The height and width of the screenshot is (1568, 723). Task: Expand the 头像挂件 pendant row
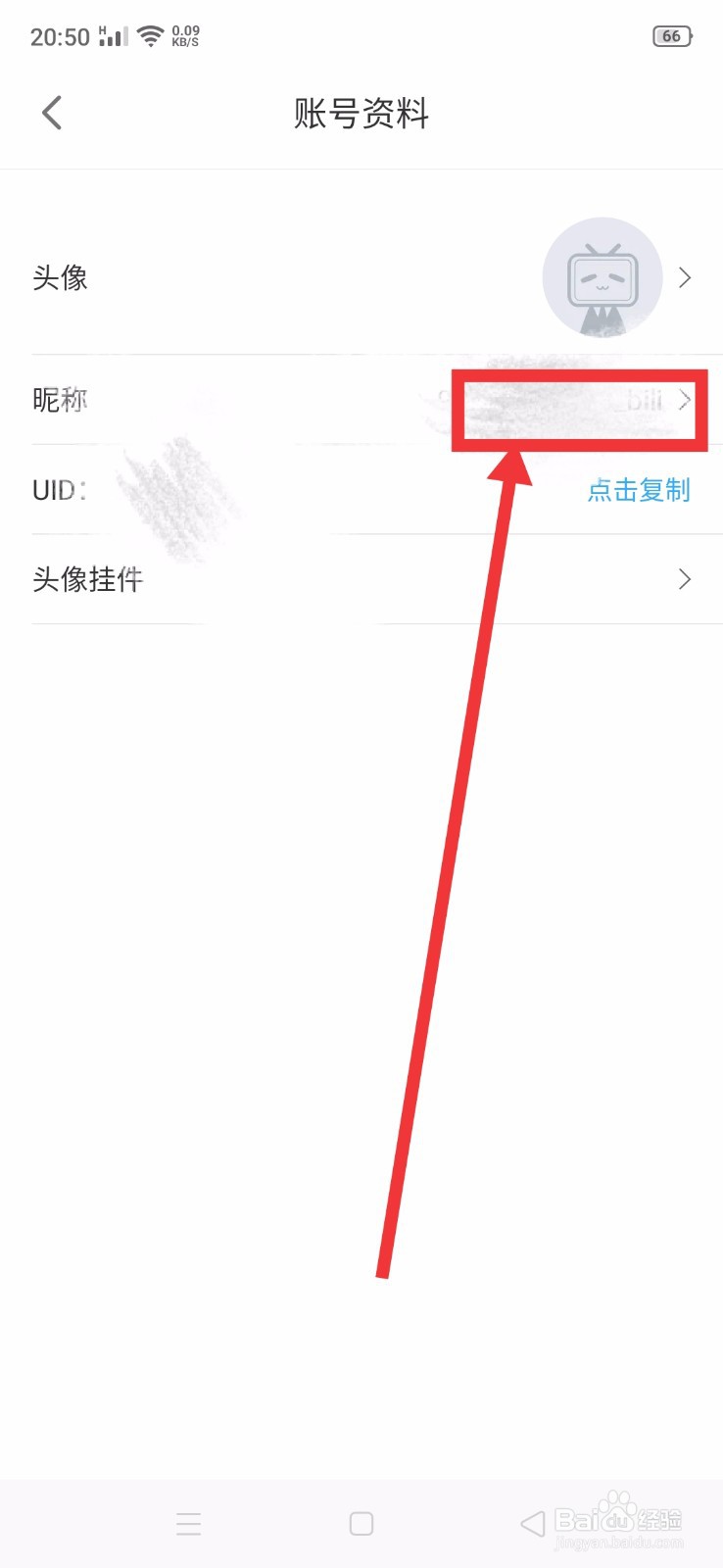pyautogui.click(x=685, y=579)
